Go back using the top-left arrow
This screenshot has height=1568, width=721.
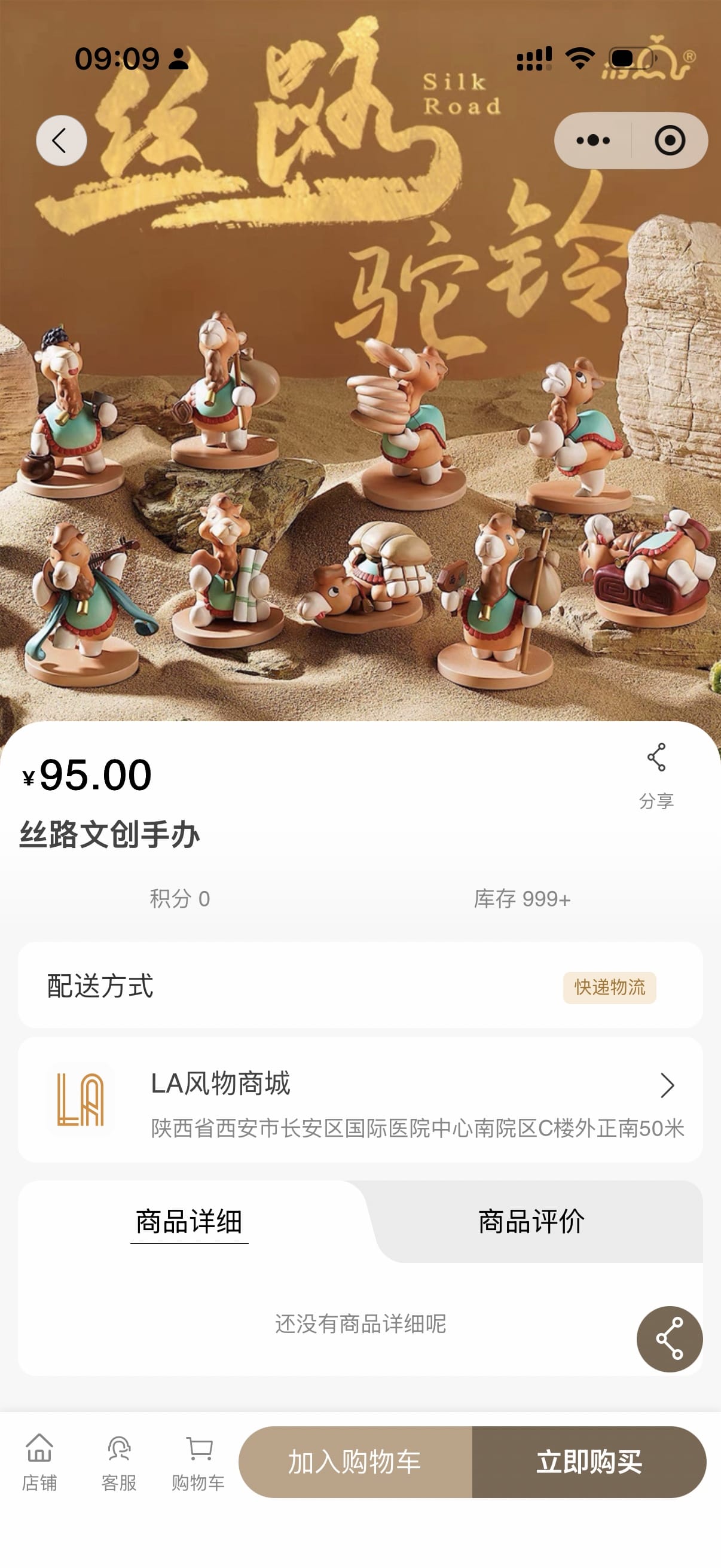click(x=61, y=141)
